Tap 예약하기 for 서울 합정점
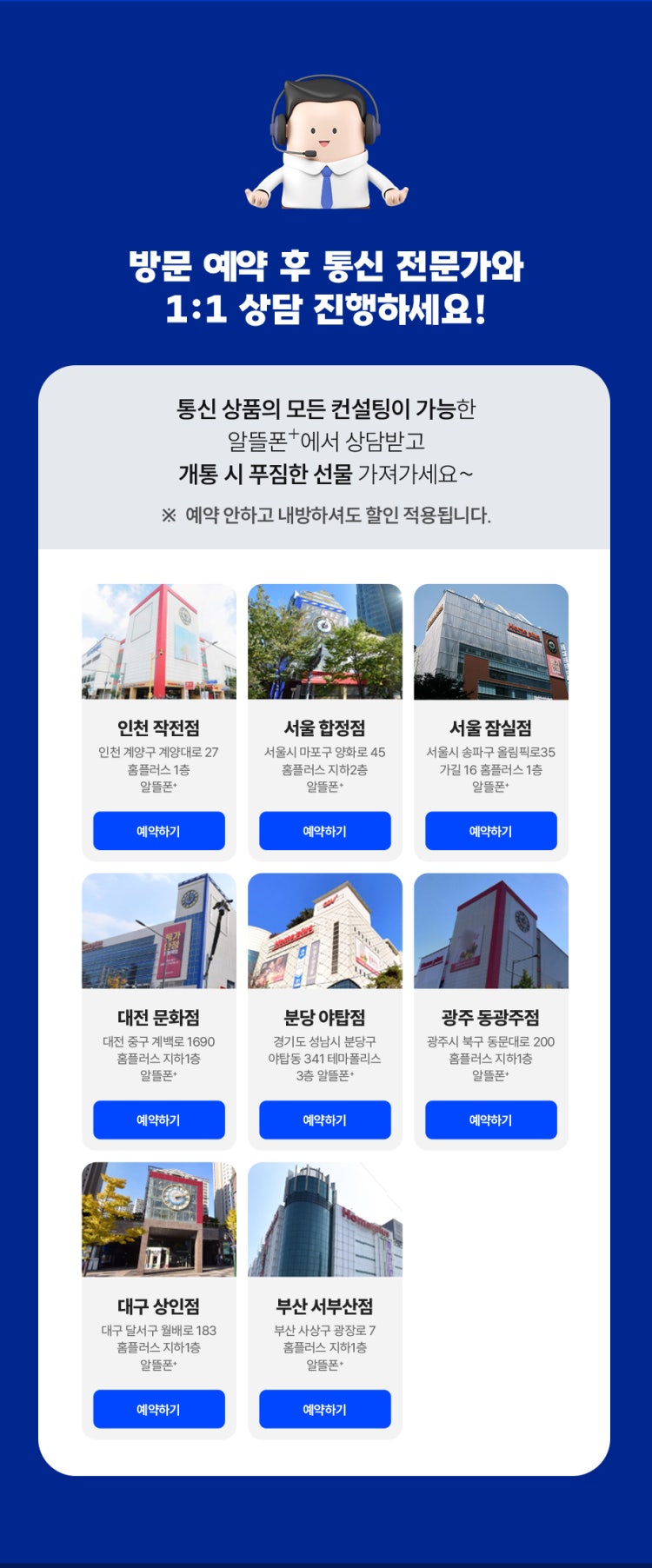The image size is (652, 1568). [324, 831]
